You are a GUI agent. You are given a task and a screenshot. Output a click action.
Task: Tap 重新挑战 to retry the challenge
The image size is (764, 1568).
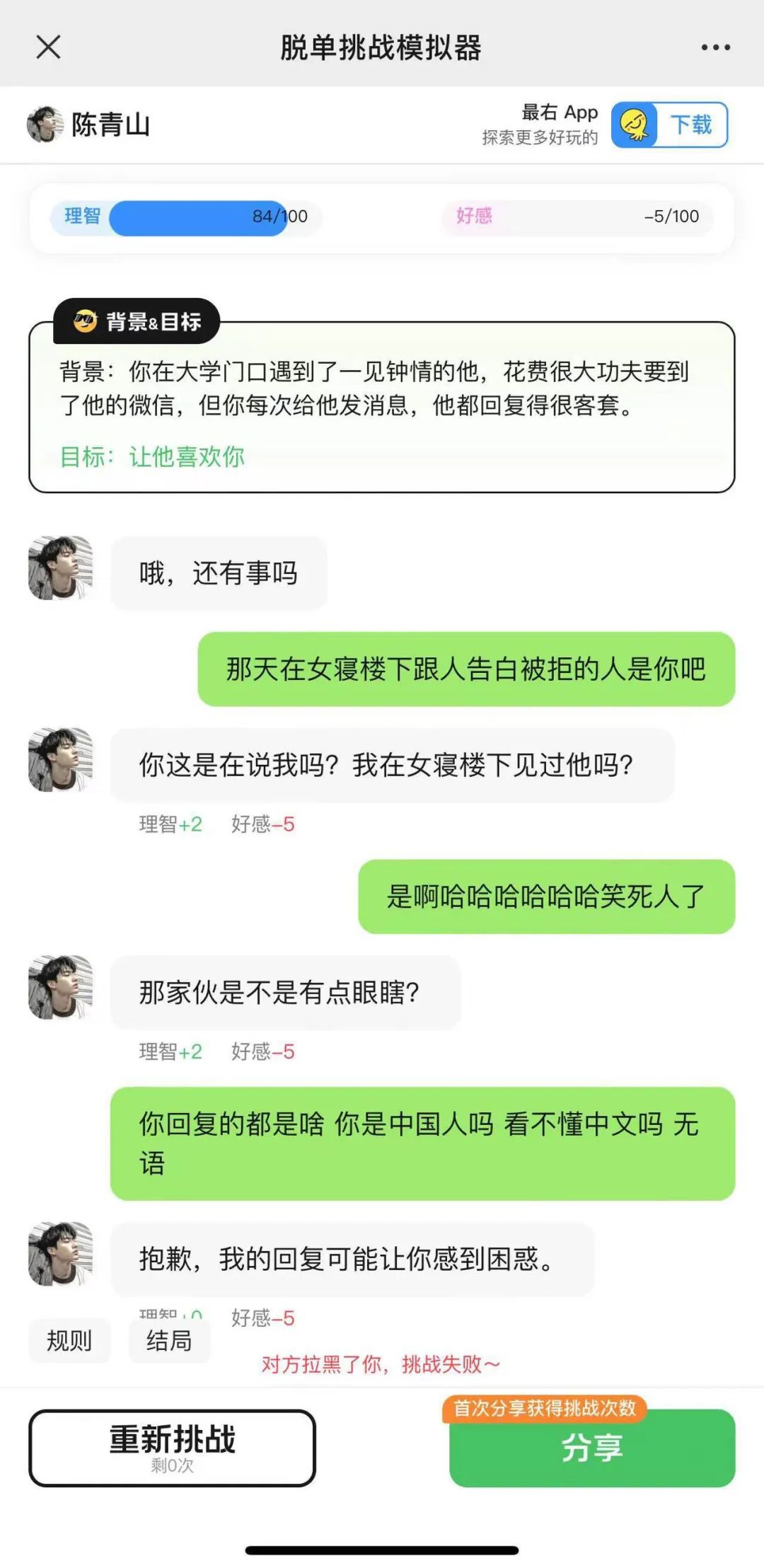pyautogui.click(x=172, y=1448)
